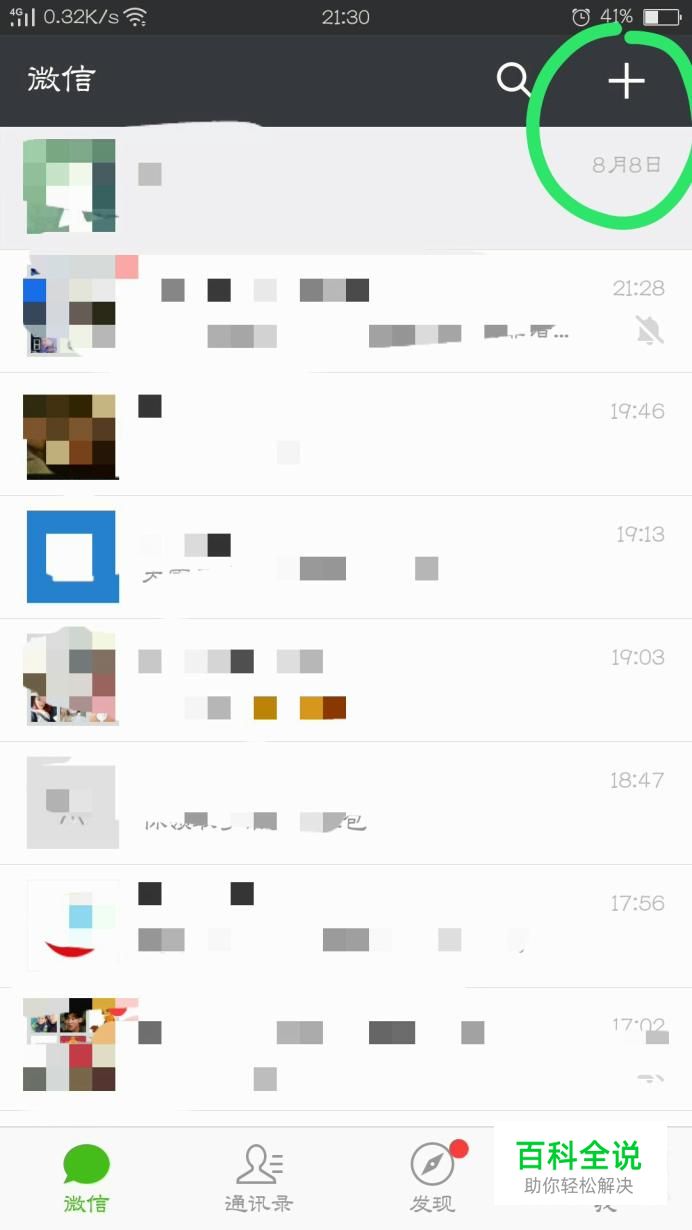Switch to the 通讯录 contacts tab

pos(259,1178)
